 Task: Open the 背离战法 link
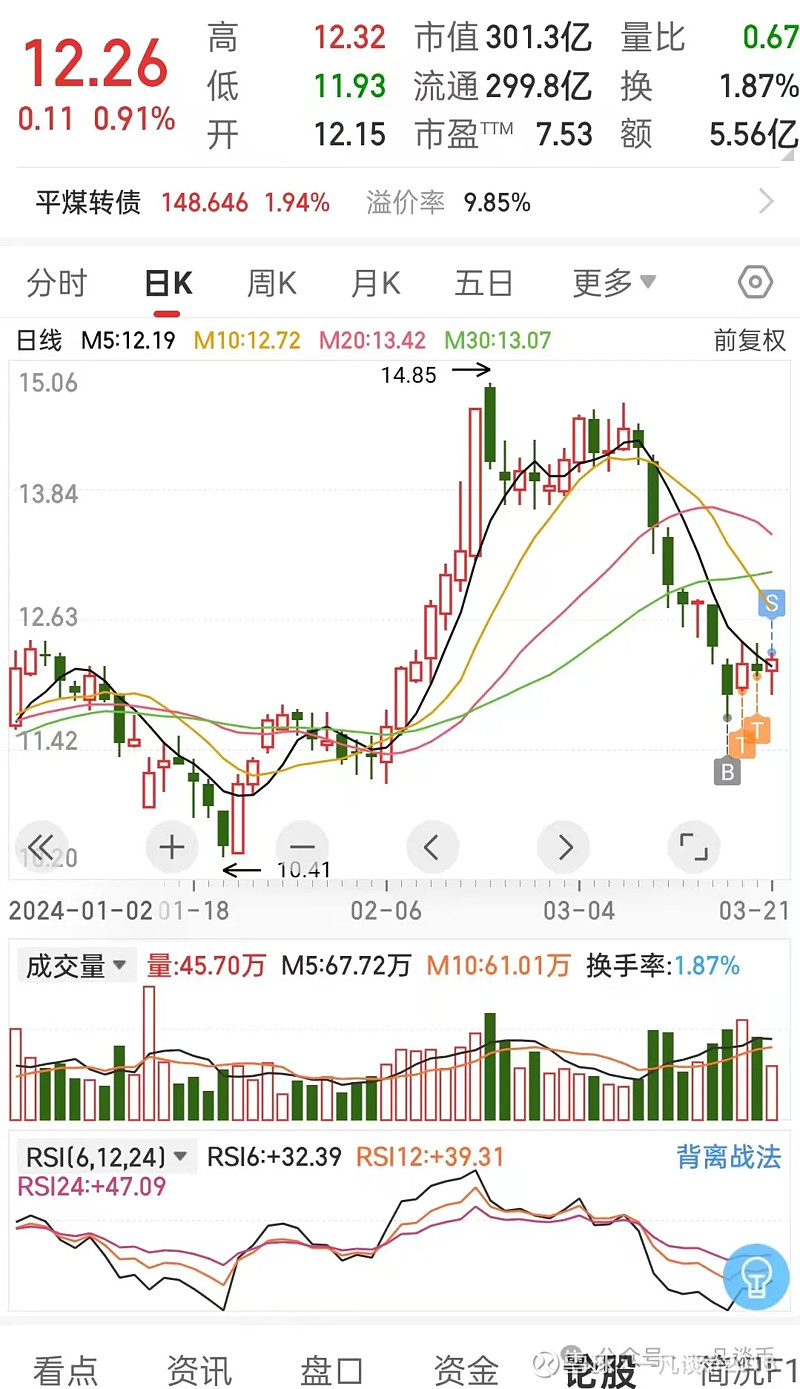(x=729, y=1156)
